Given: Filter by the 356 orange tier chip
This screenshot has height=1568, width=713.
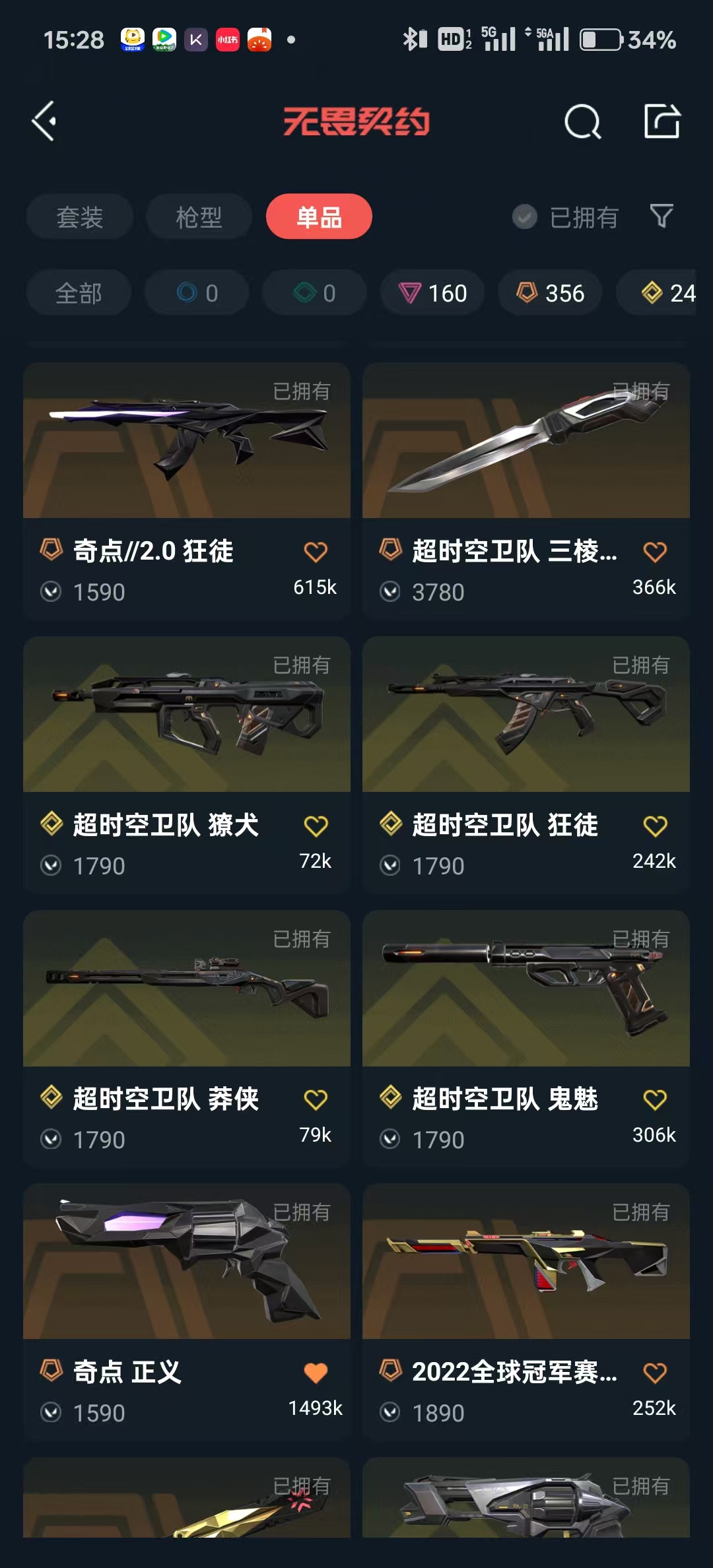Looking at the screenshot, I should 550,293.
